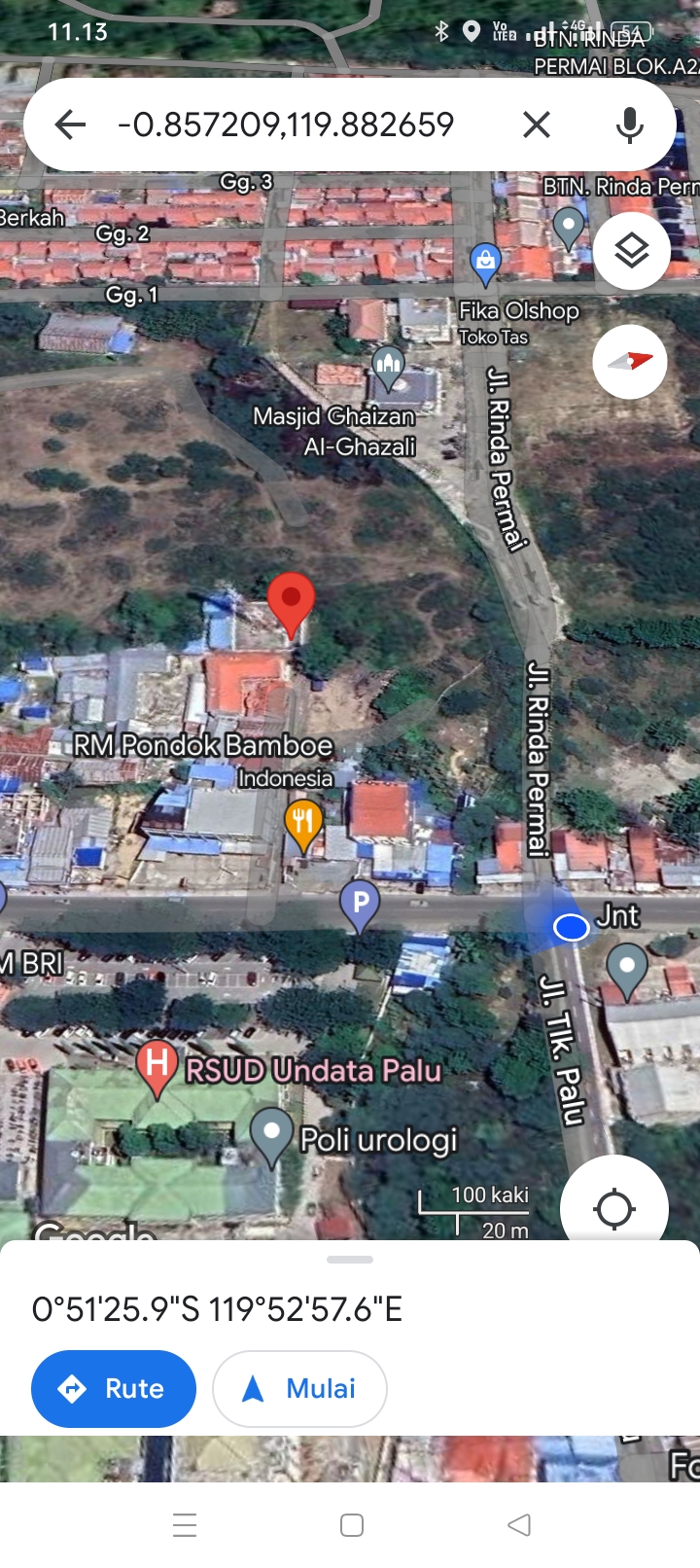Select the parking marker on the road
This screenshot has height=1568, width=700.
coord(360,905)
